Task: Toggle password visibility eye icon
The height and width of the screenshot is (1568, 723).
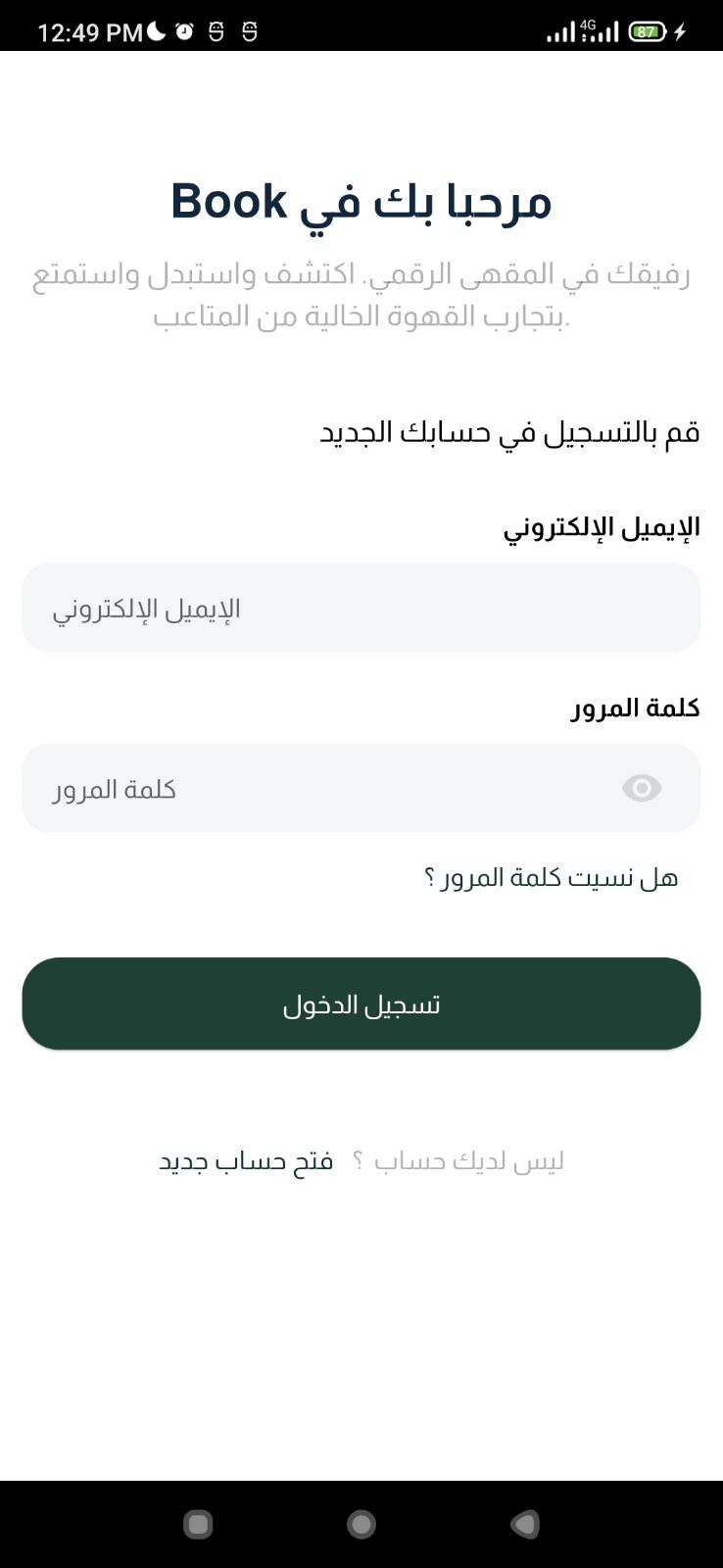Action: point(642,788)
